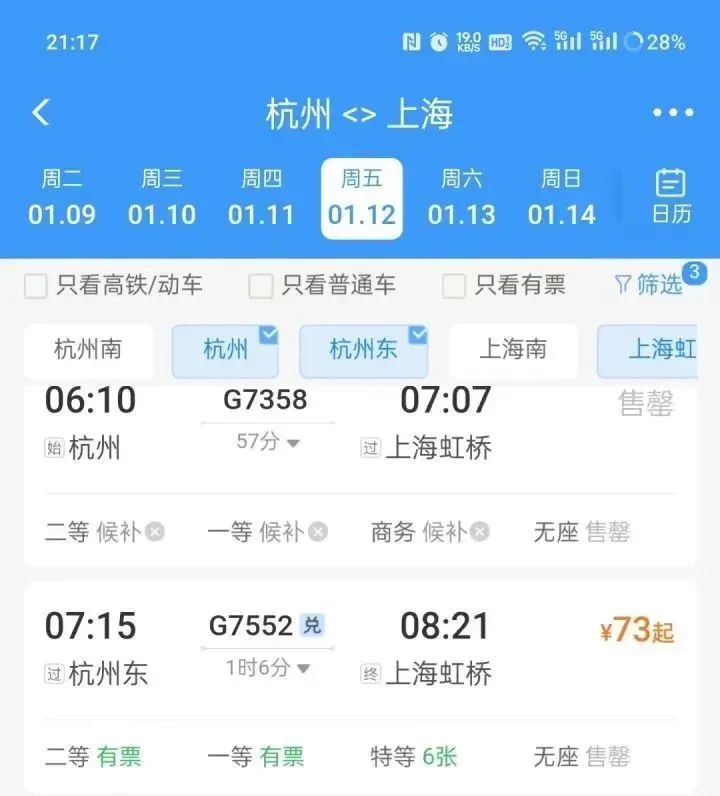Expand G7552 stops via 1时6分 arrow
The height and width of the screenshot is (796, 720).
click(268, 668)
